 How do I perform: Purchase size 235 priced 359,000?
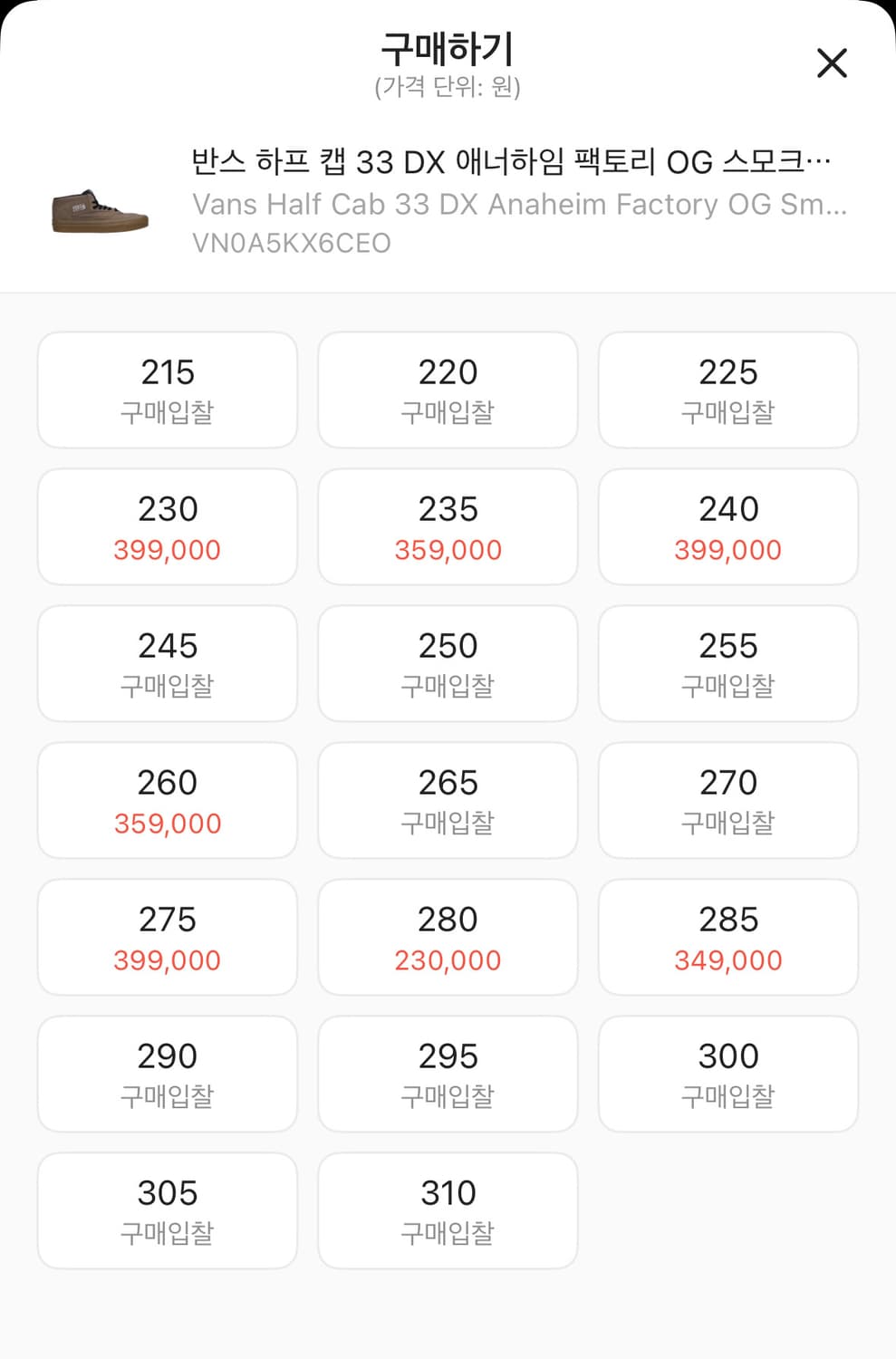click(x=448, y=526)
